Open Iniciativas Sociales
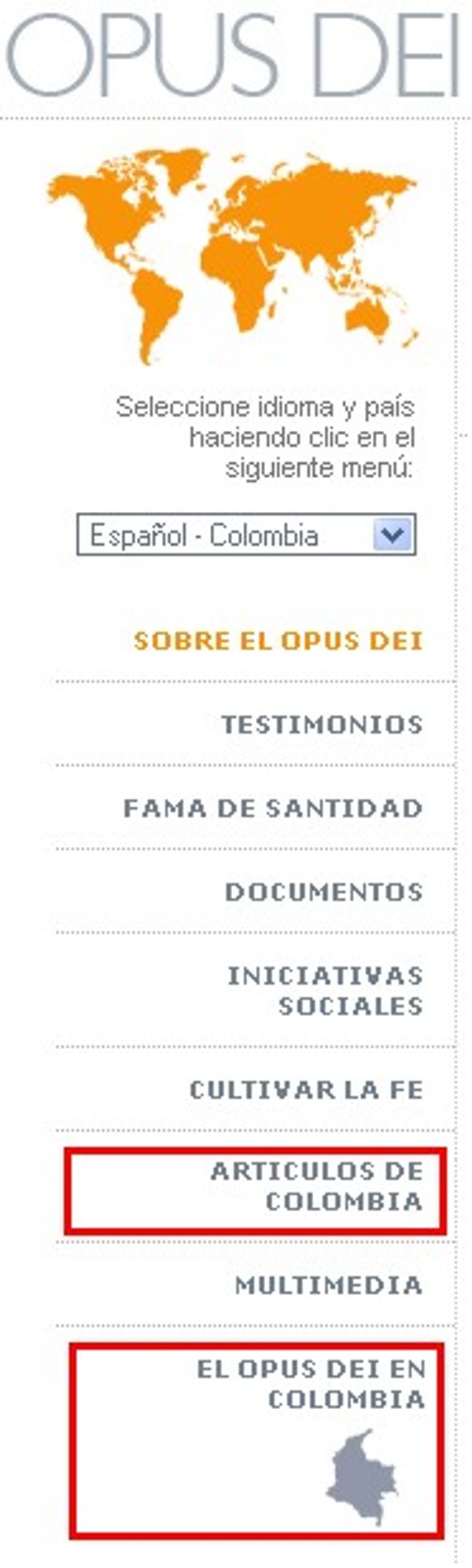Viewport: 472px width, 1568px height. pos(325,990)
